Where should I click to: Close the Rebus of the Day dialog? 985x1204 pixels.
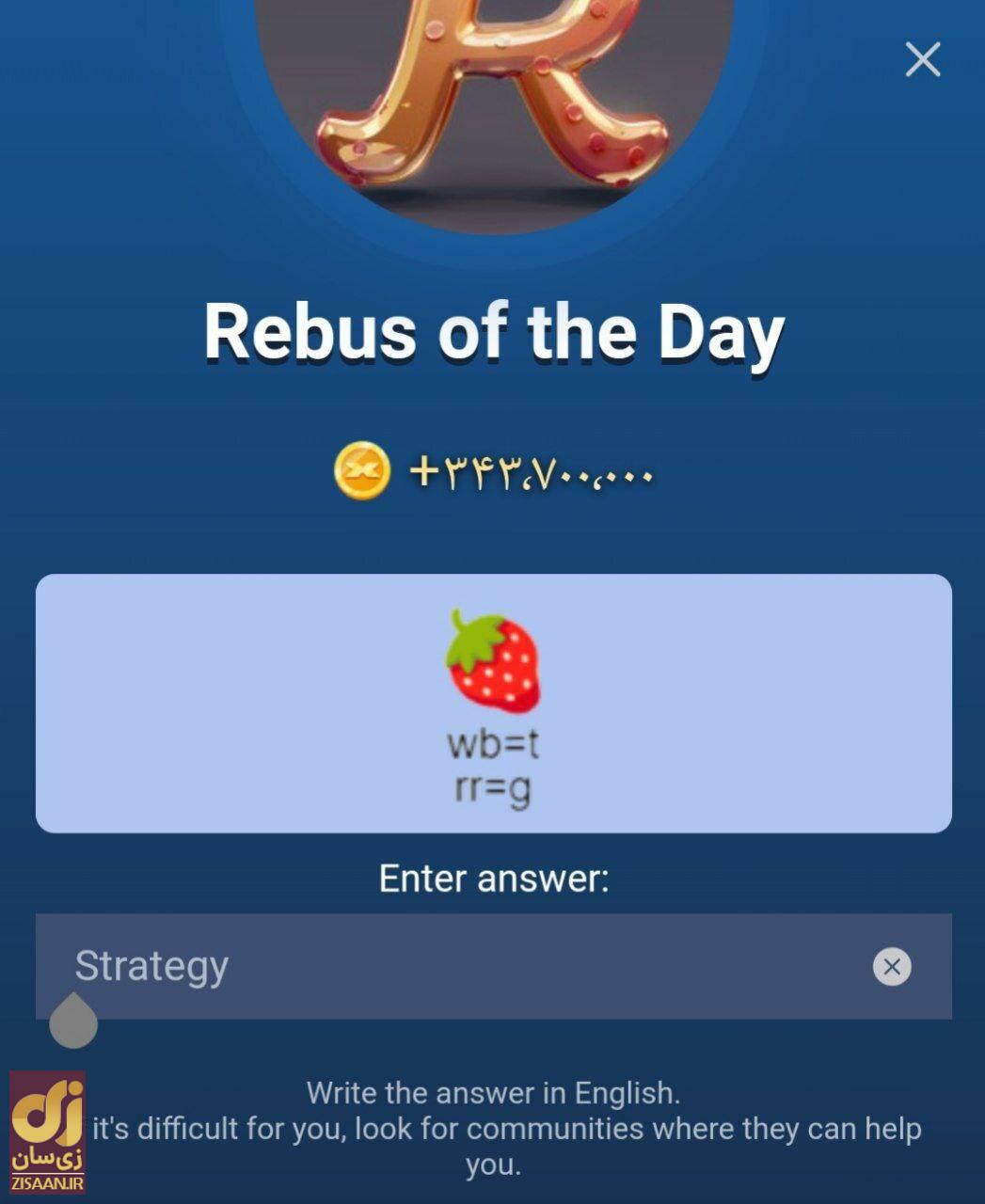[922, 59]
